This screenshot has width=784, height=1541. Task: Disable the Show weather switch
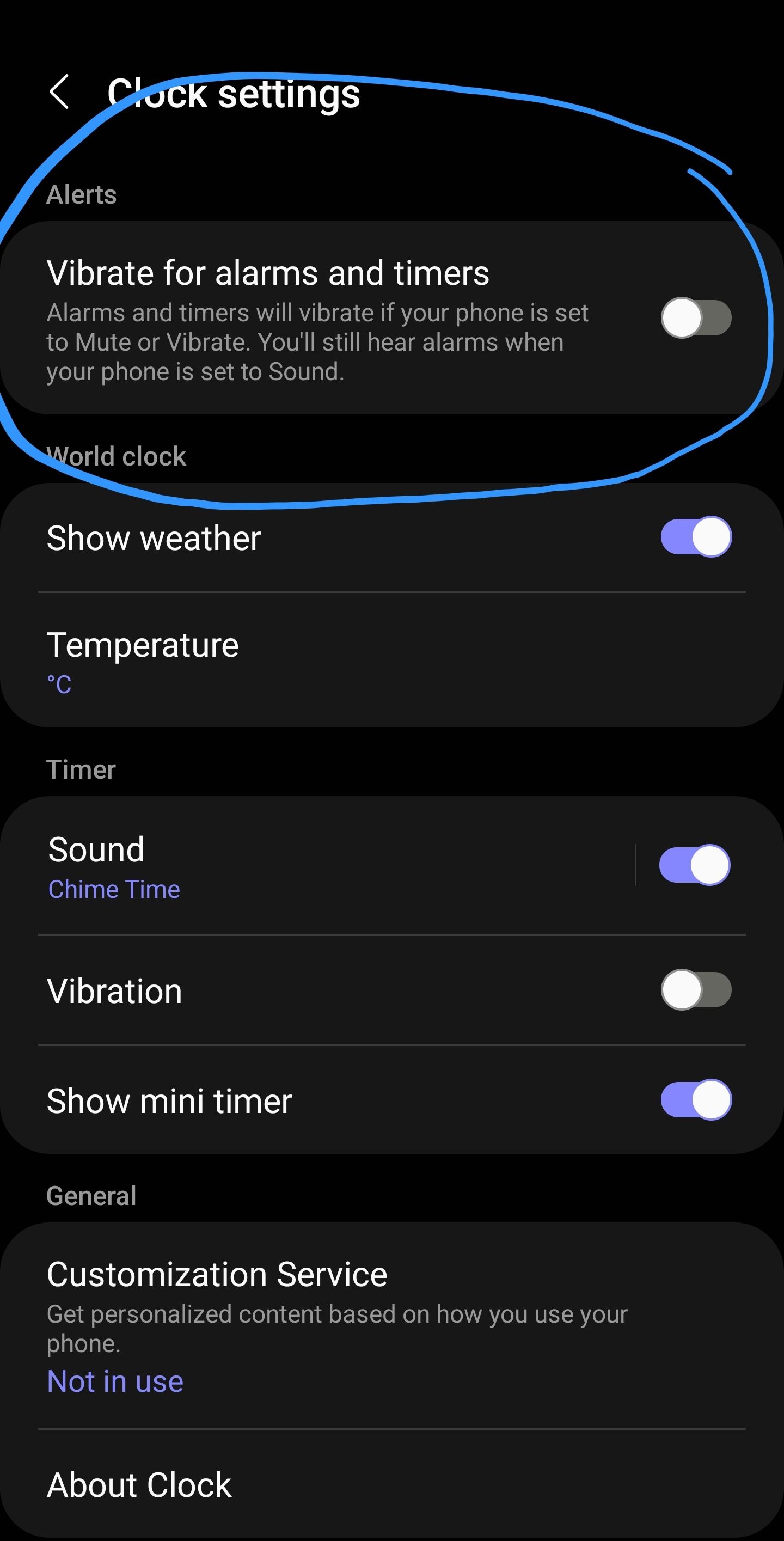pos(695,536)
